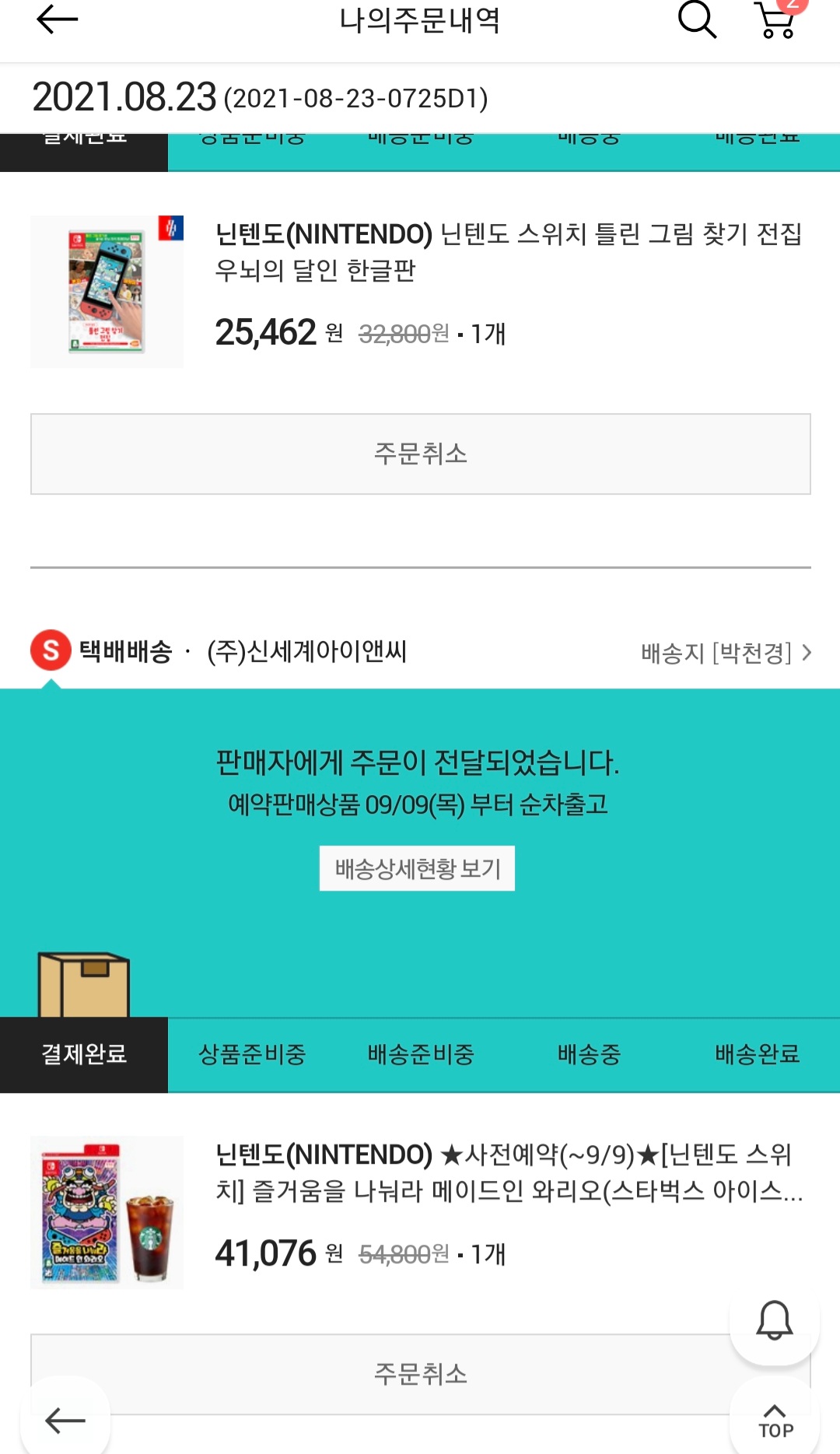Screen dimensions: 840x1454
Task: Open the 틀린 그림 찾기 product image
Action: [107, 292]
